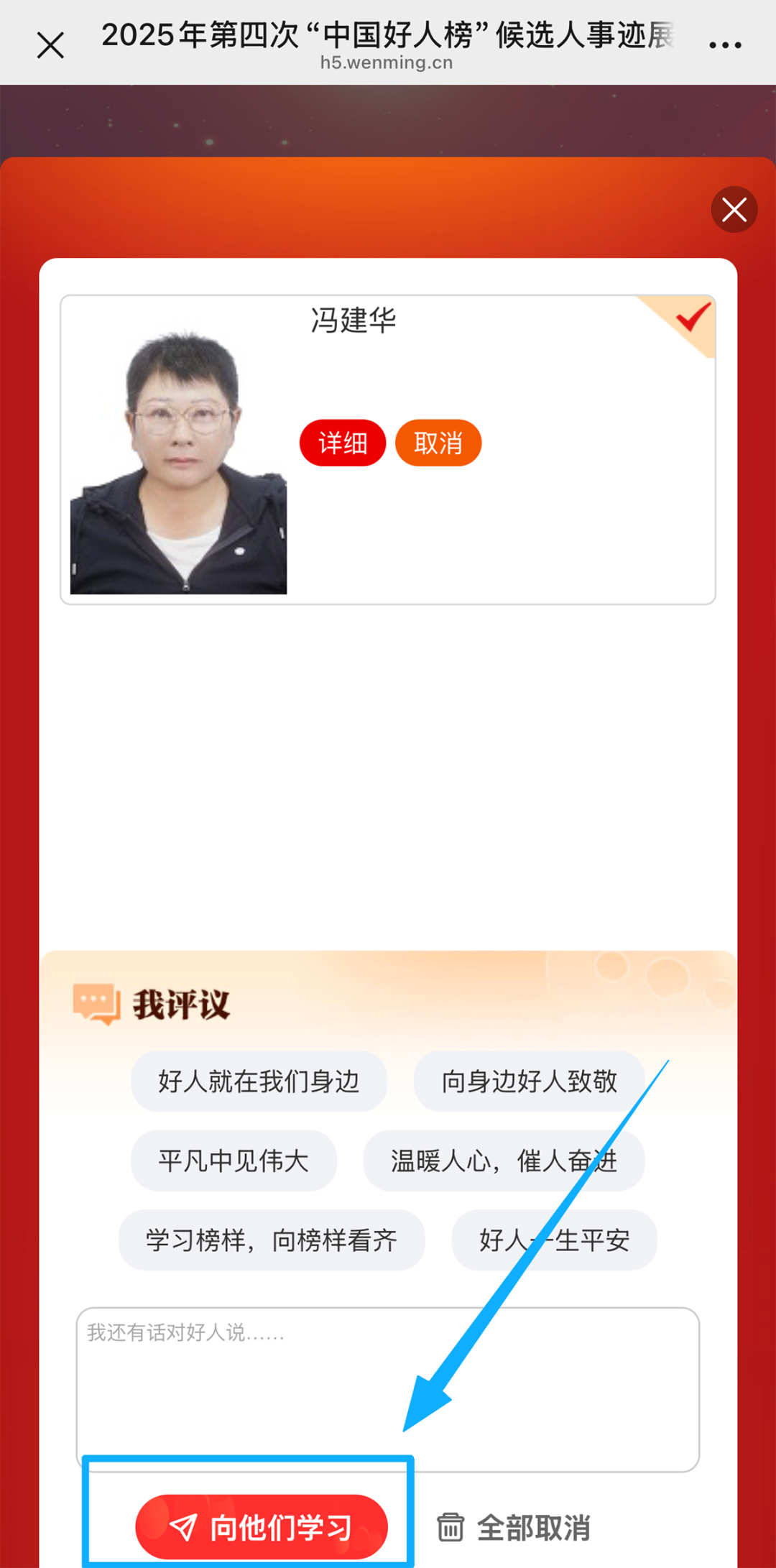Screen dimensions: 776x1568
Task: Choose the 学习榜样，向榜样看齐 chip
Action: click(x=271, y=1240)
